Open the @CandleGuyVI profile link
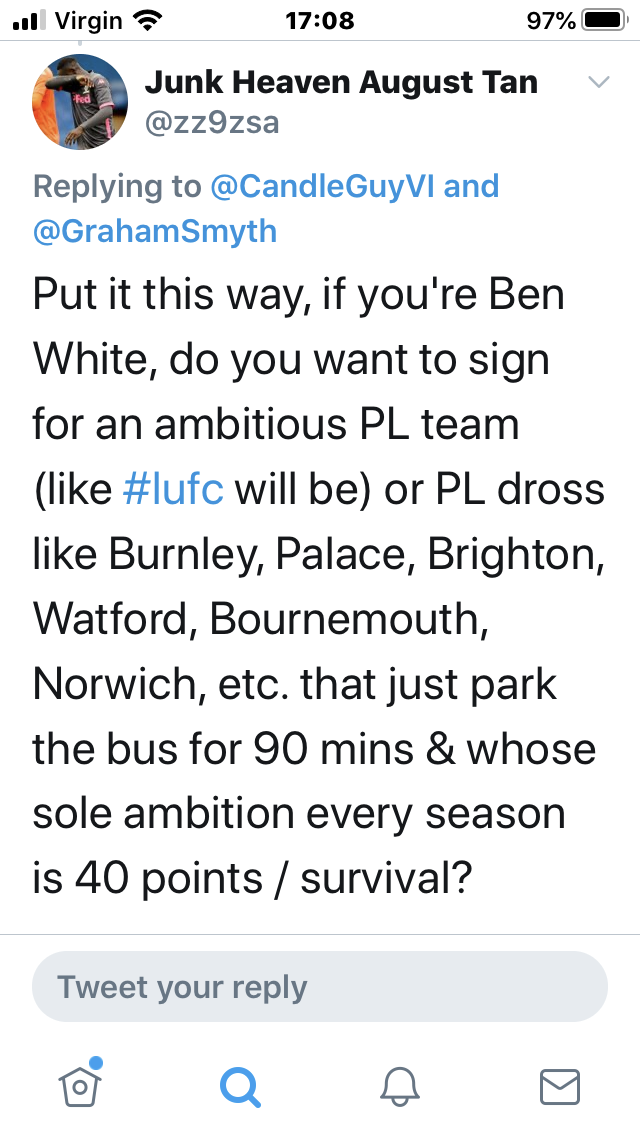640x1136 pixels. [x=323, y=187]
